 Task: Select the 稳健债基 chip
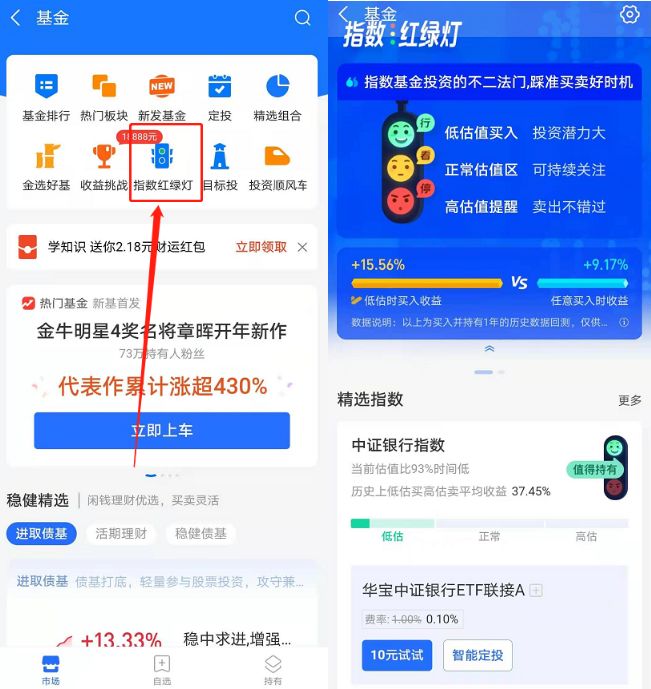[201, 534]
